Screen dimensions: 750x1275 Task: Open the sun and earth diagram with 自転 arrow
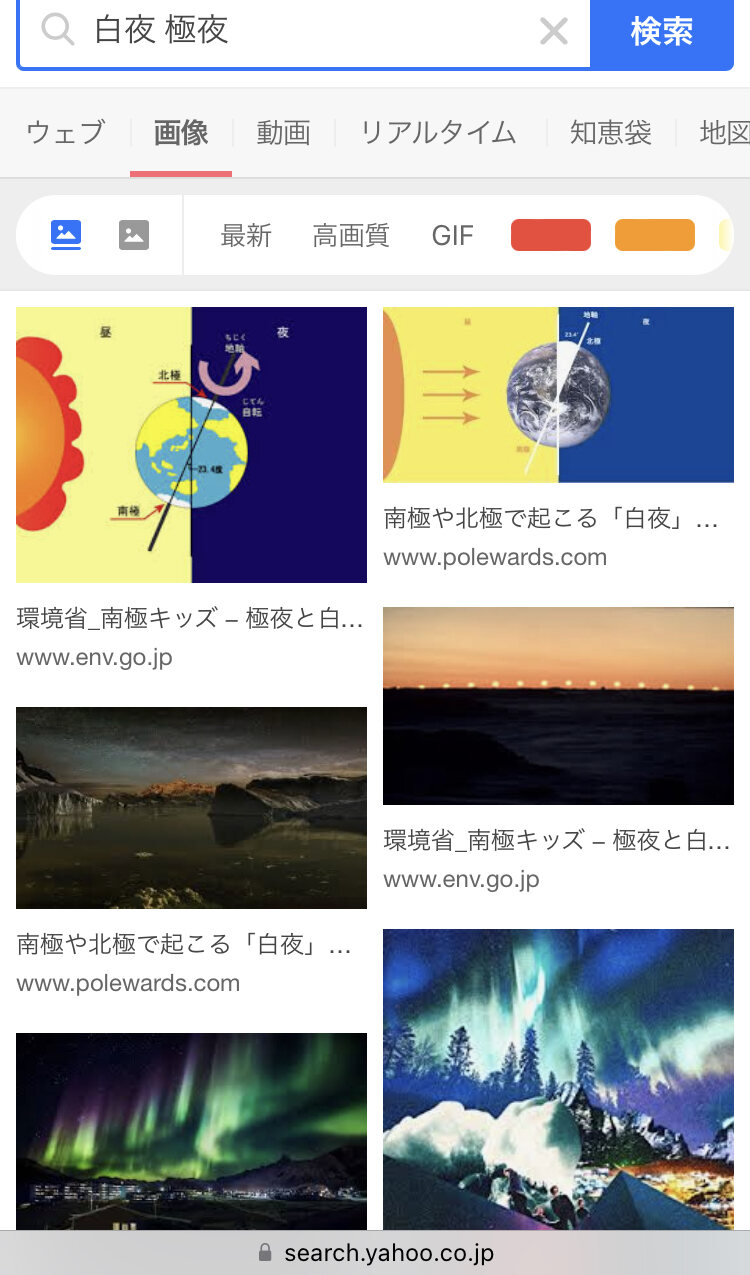click(x=191, y=444)
